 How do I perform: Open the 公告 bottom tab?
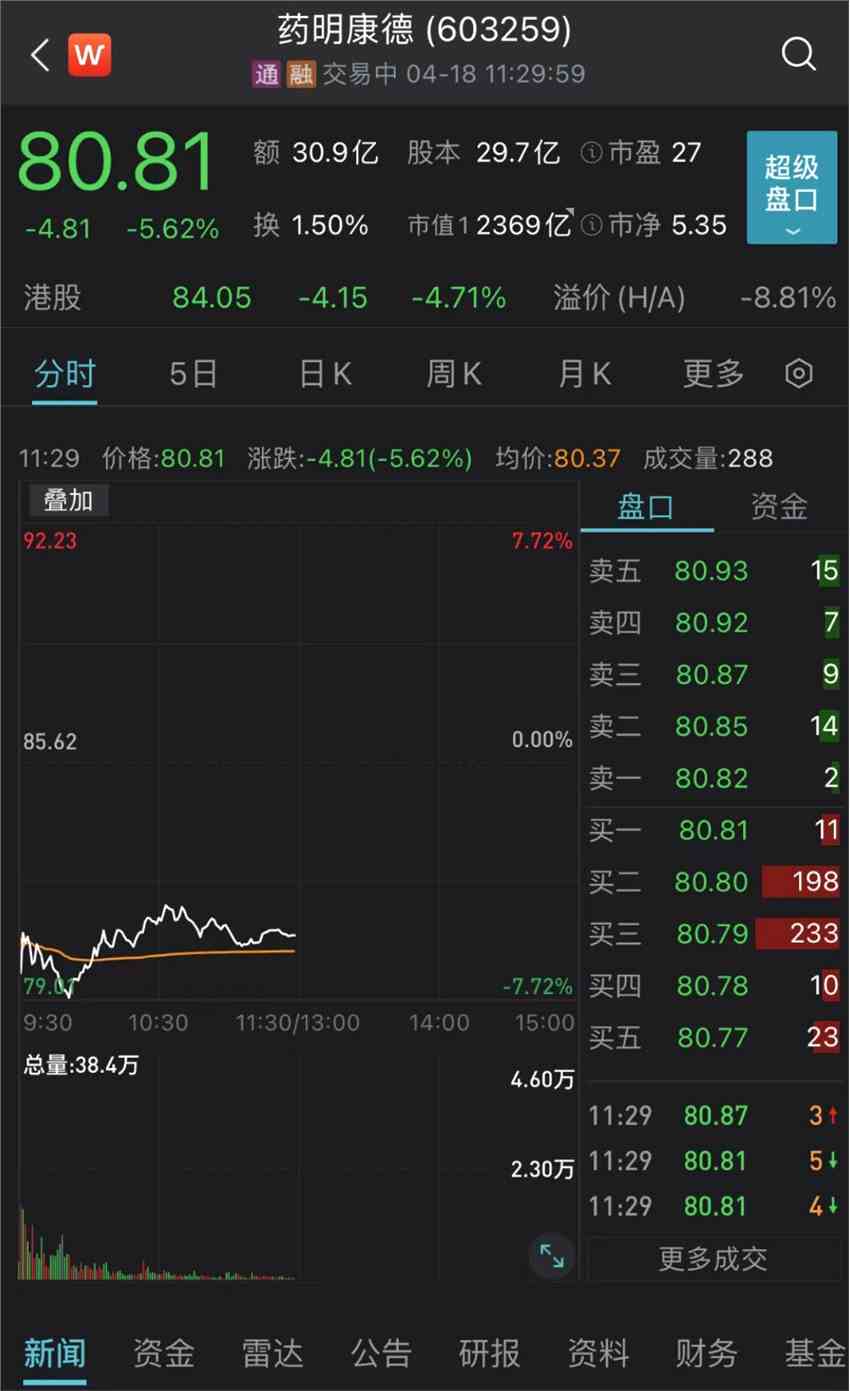tap(381, 1353)
